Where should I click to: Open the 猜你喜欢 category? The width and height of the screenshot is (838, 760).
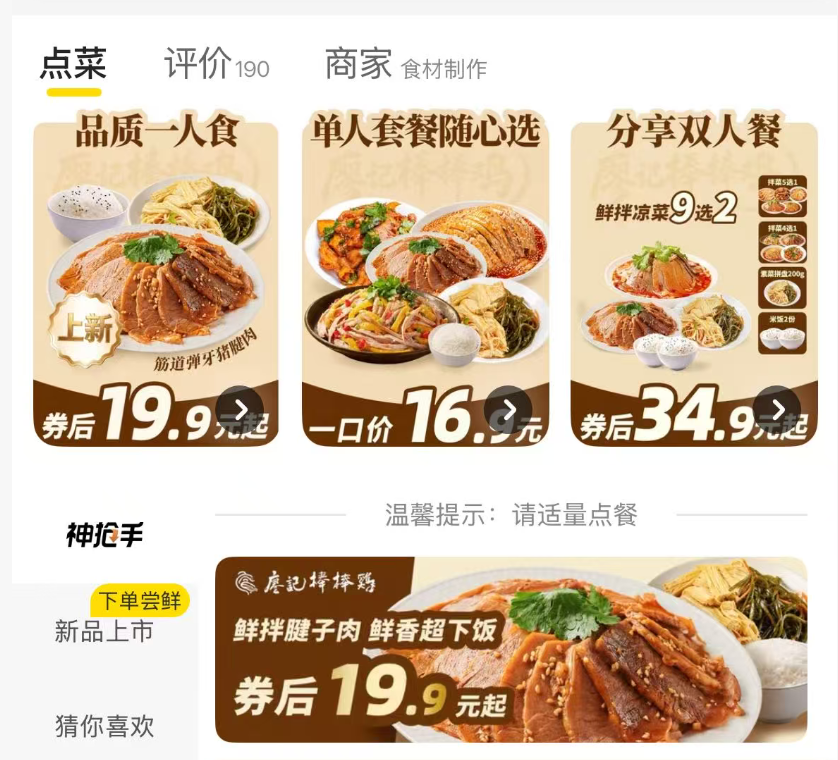(x=104, y=726)
